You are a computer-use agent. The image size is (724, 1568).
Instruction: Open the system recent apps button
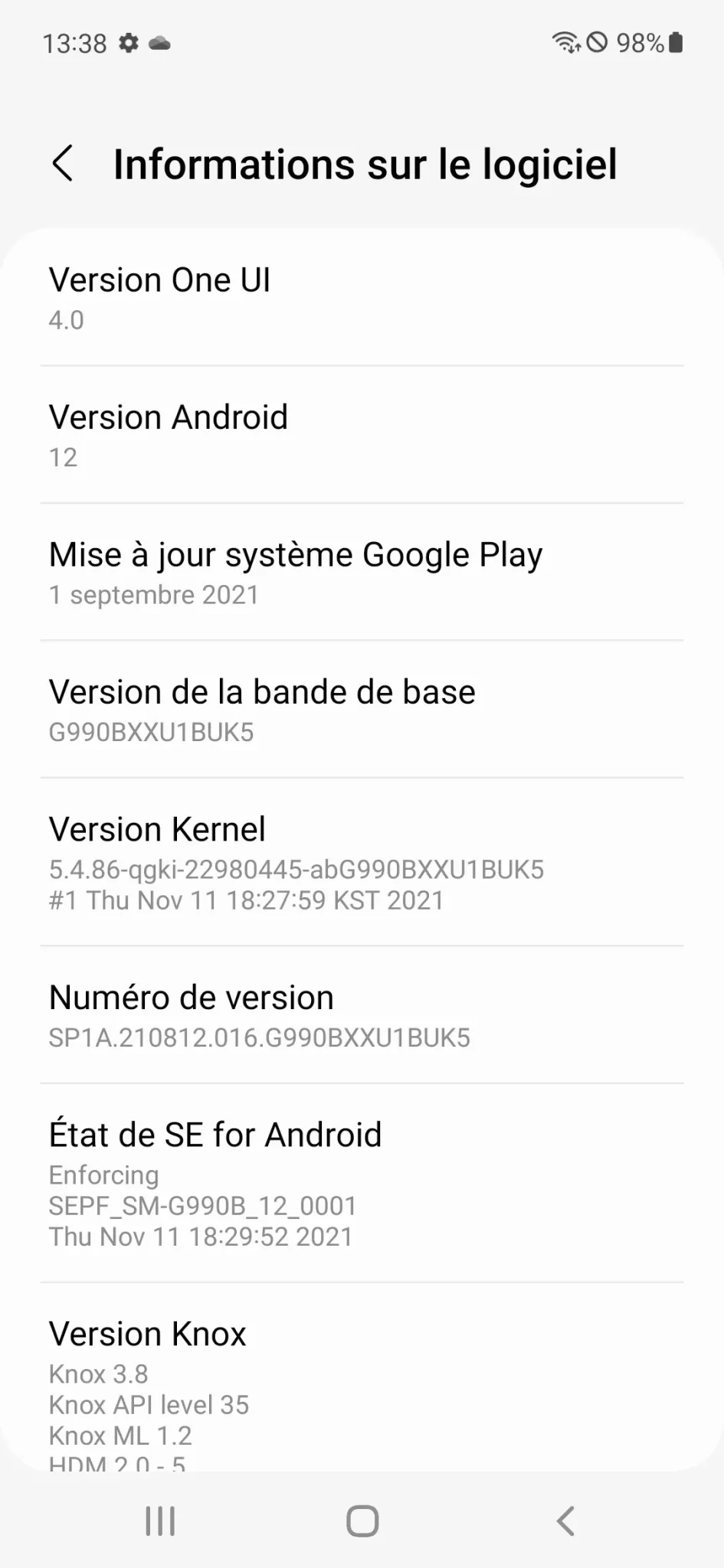point(160,1521)
